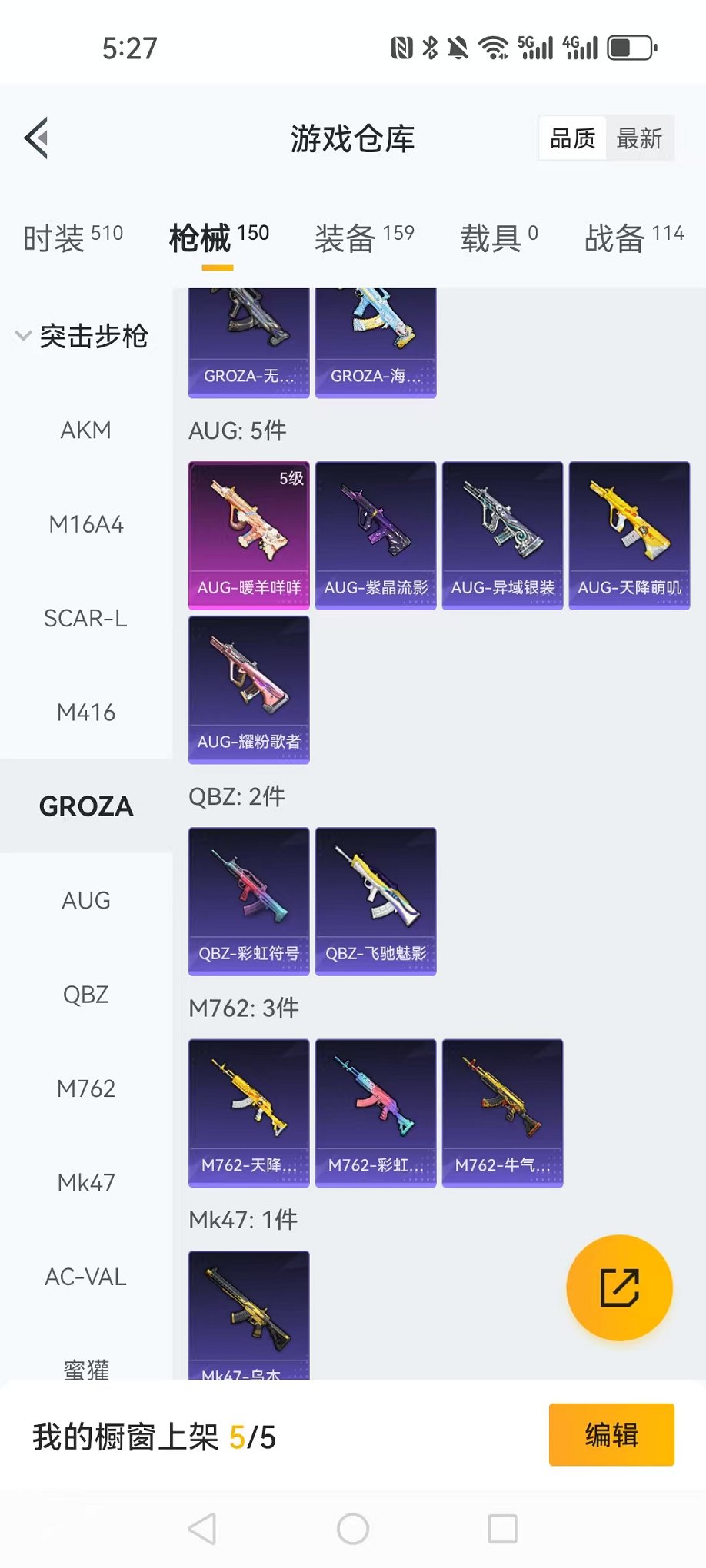This screenshot has height=1568, width=706.
Task: View the AUG-异域银装 skin
Action: point(502,535)
